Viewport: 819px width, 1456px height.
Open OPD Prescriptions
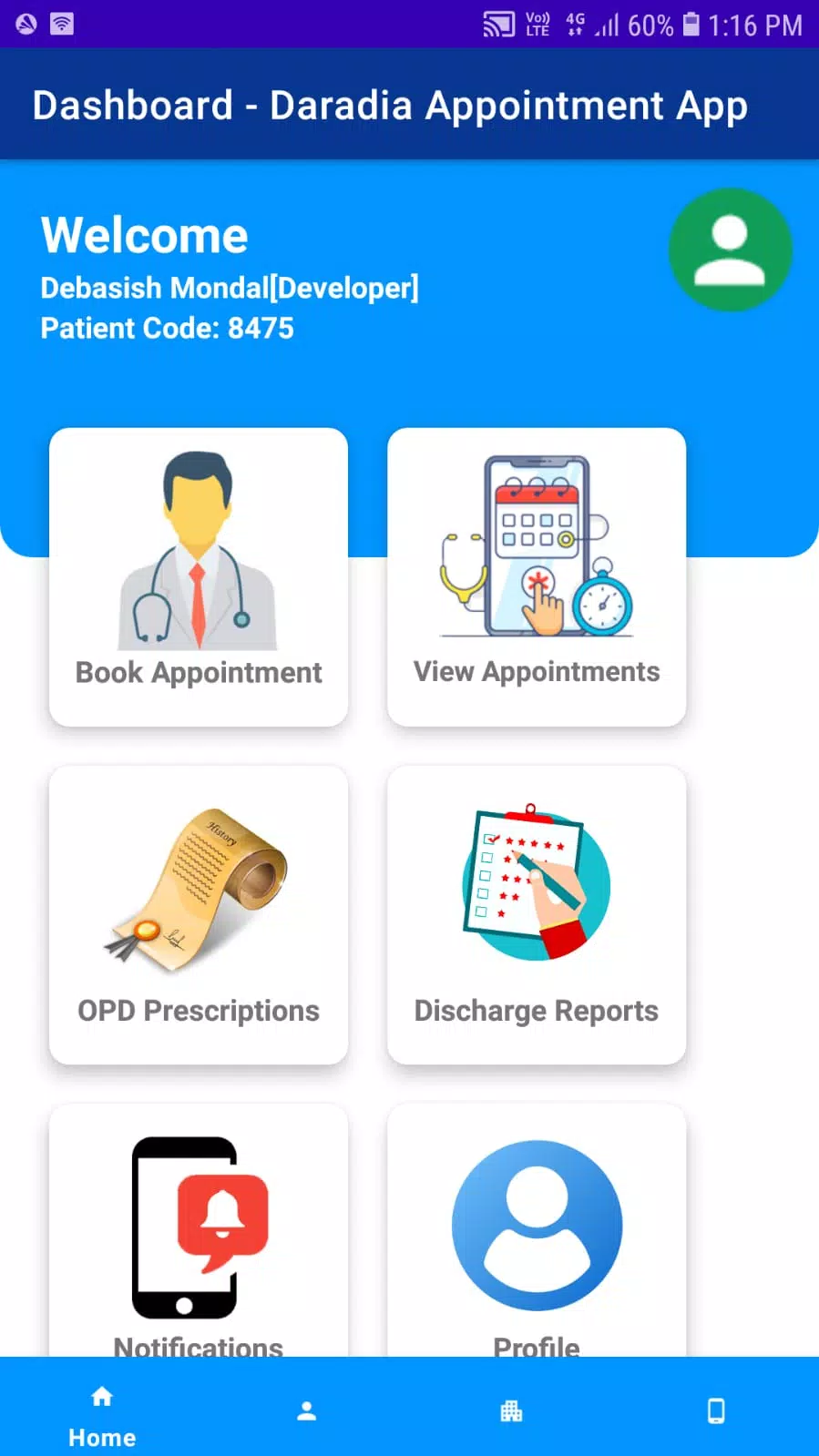pos(199,914)
